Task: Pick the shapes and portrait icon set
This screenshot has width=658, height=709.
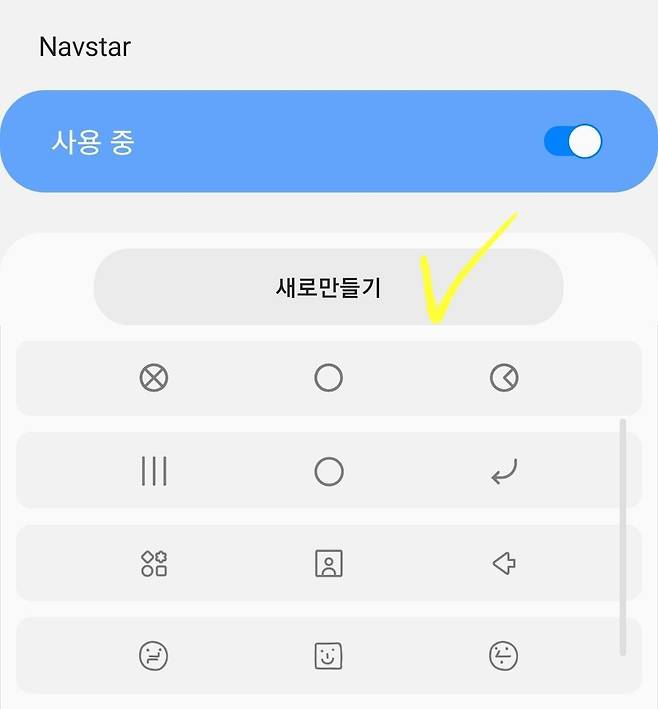Action: point(328,564)
